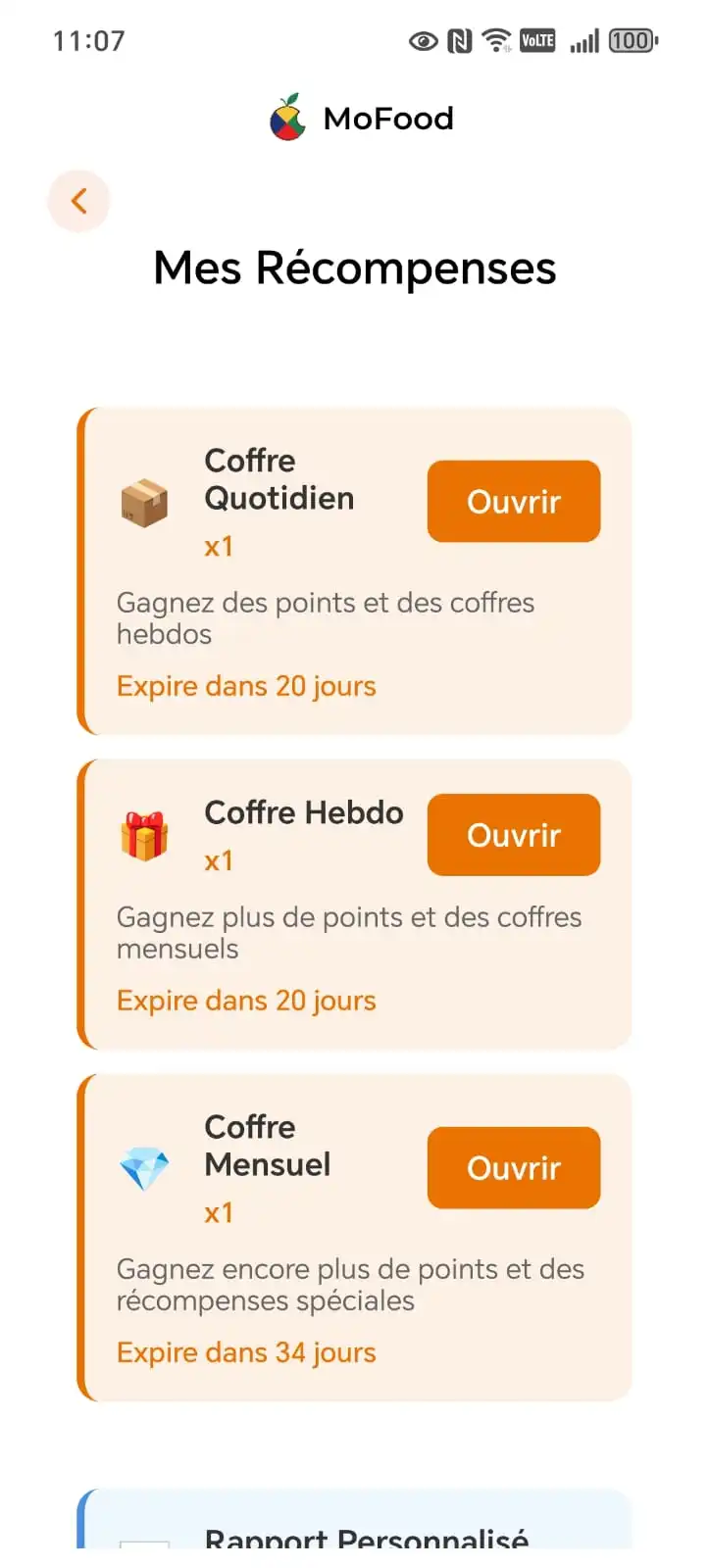Tap the x1 count on Coffre Hebdo

coord(218,859)
